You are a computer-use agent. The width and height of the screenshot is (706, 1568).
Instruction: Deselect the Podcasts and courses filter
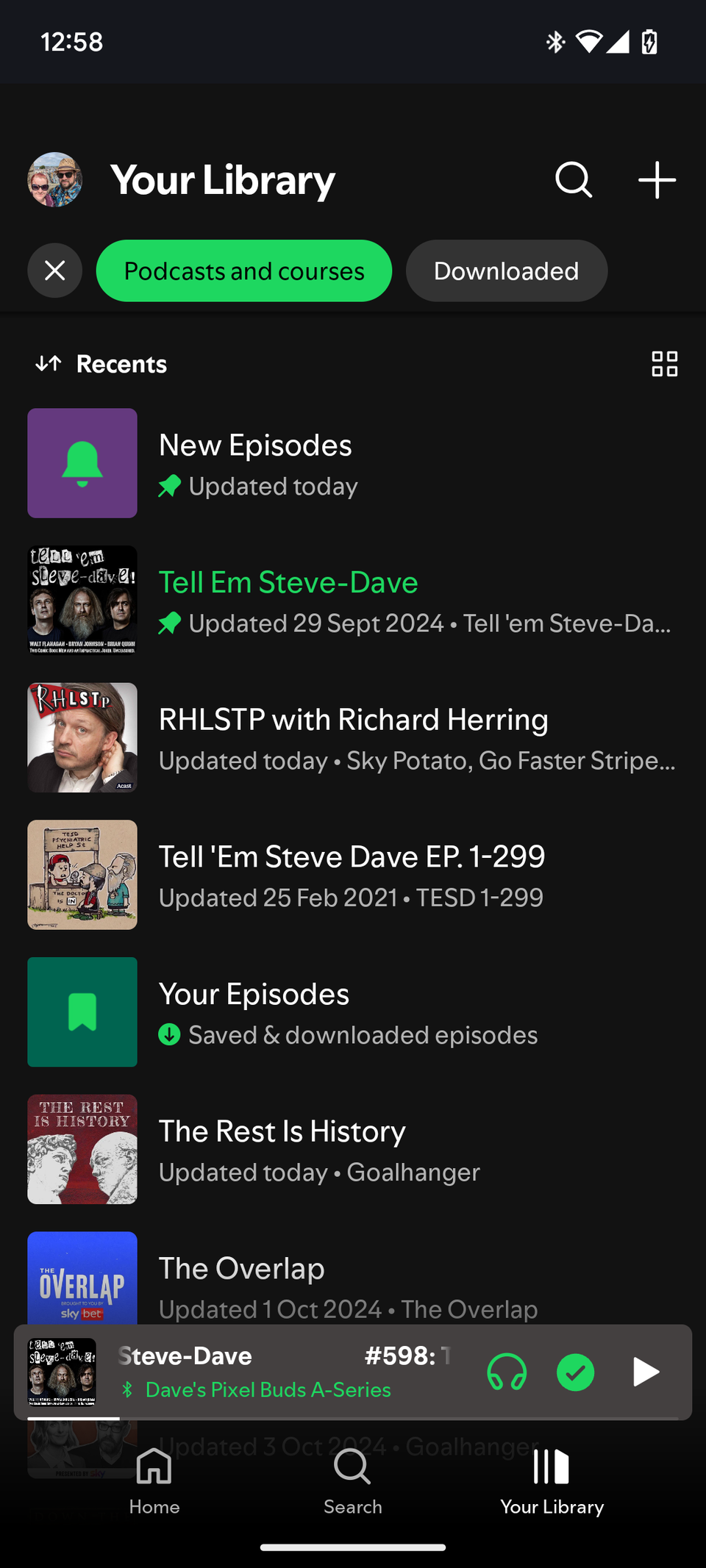(243, 271)
